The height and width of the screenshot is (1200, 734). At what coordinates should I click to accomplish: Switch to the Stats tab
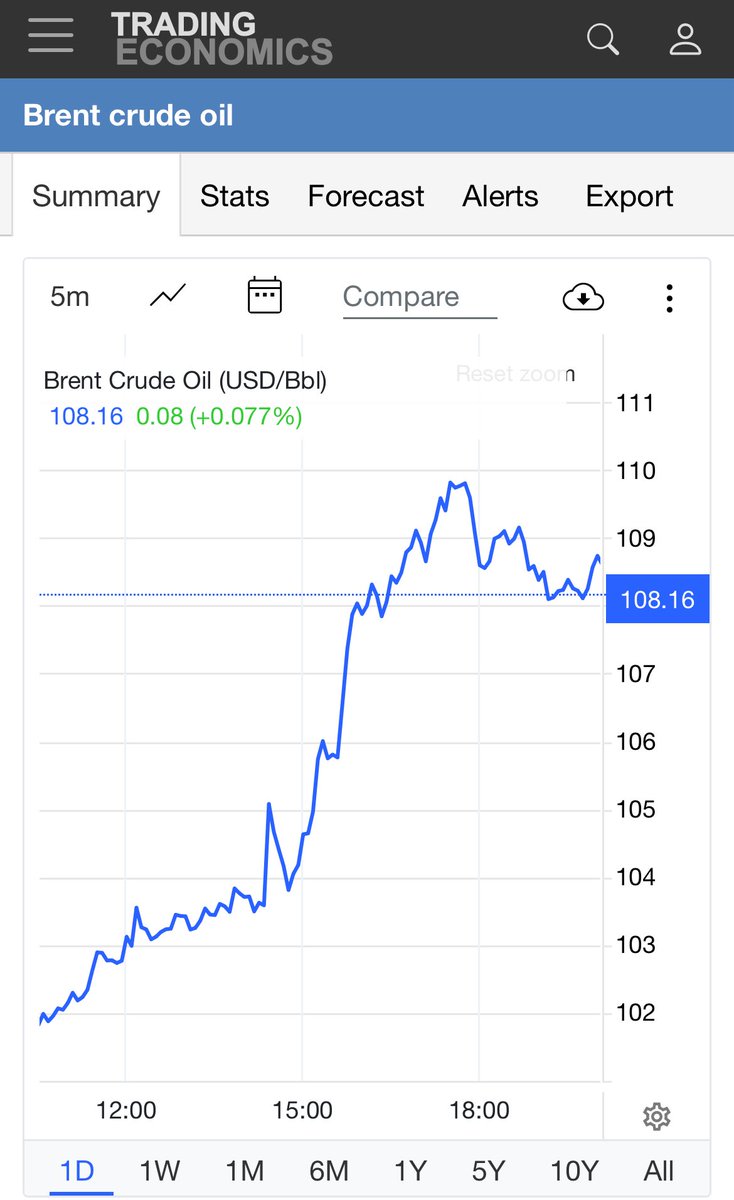click(x=234, y=196)
